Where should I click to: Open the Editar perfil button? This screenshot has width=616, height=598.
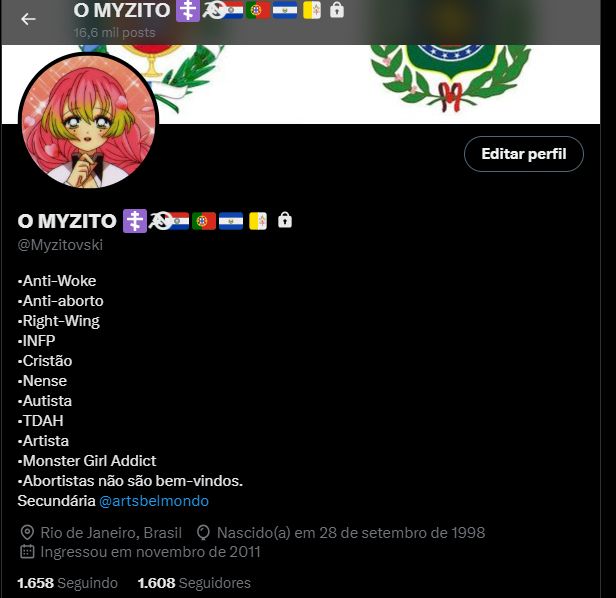pos(523,154)
